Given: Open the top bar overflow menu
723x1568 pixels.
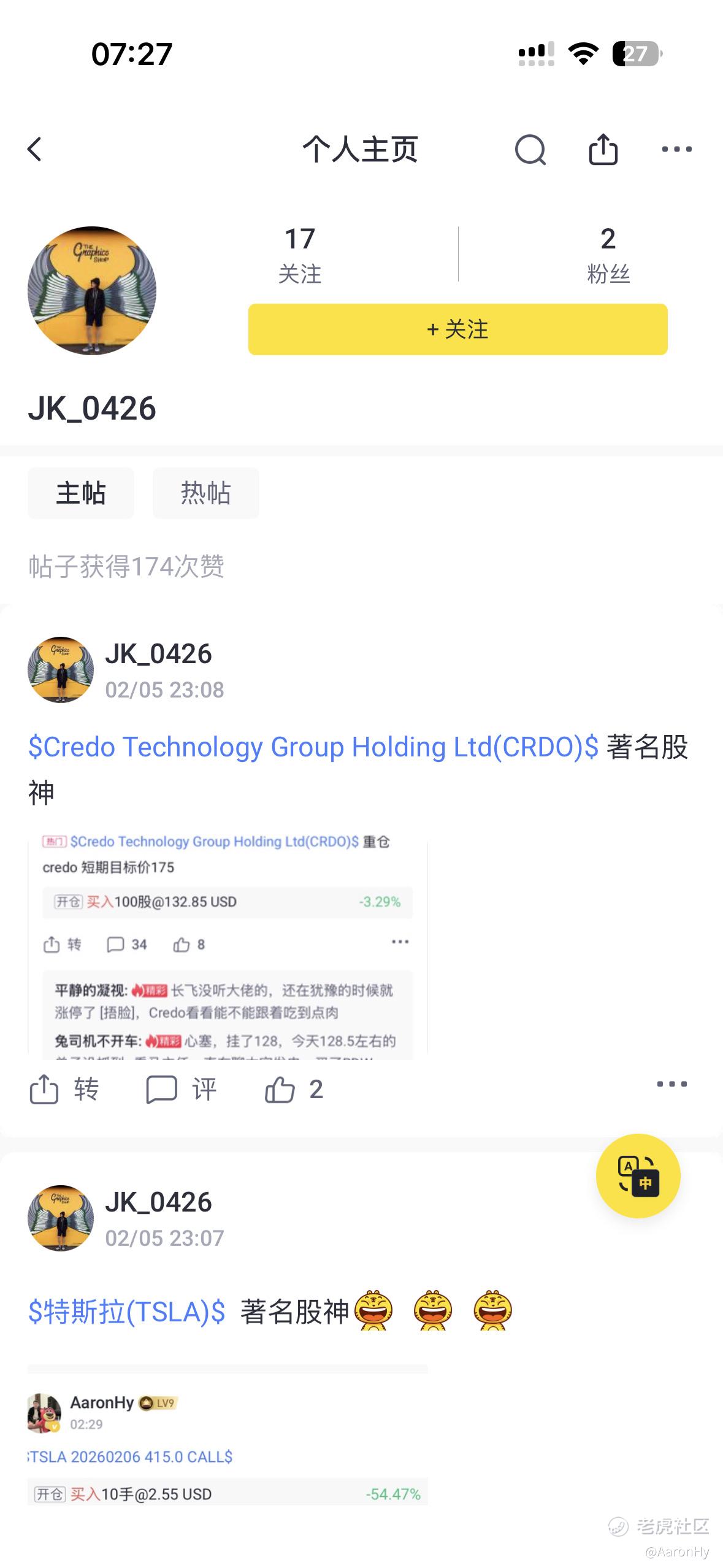Looking at the screenshot, I should pyautogui.click(x=677, y=149).
